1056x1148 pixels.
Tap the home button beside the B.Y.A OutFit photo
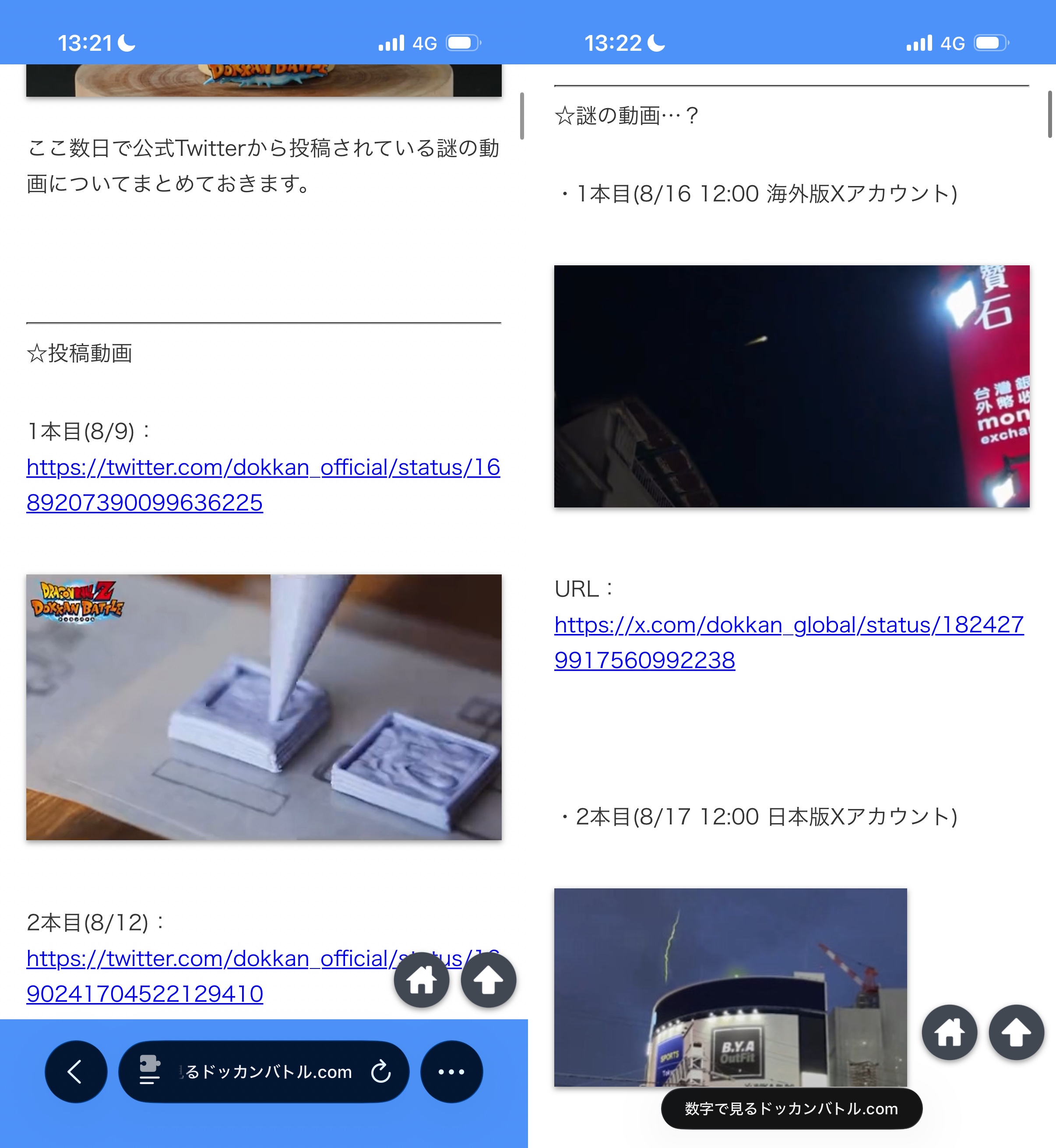(x=949, y=1032)
